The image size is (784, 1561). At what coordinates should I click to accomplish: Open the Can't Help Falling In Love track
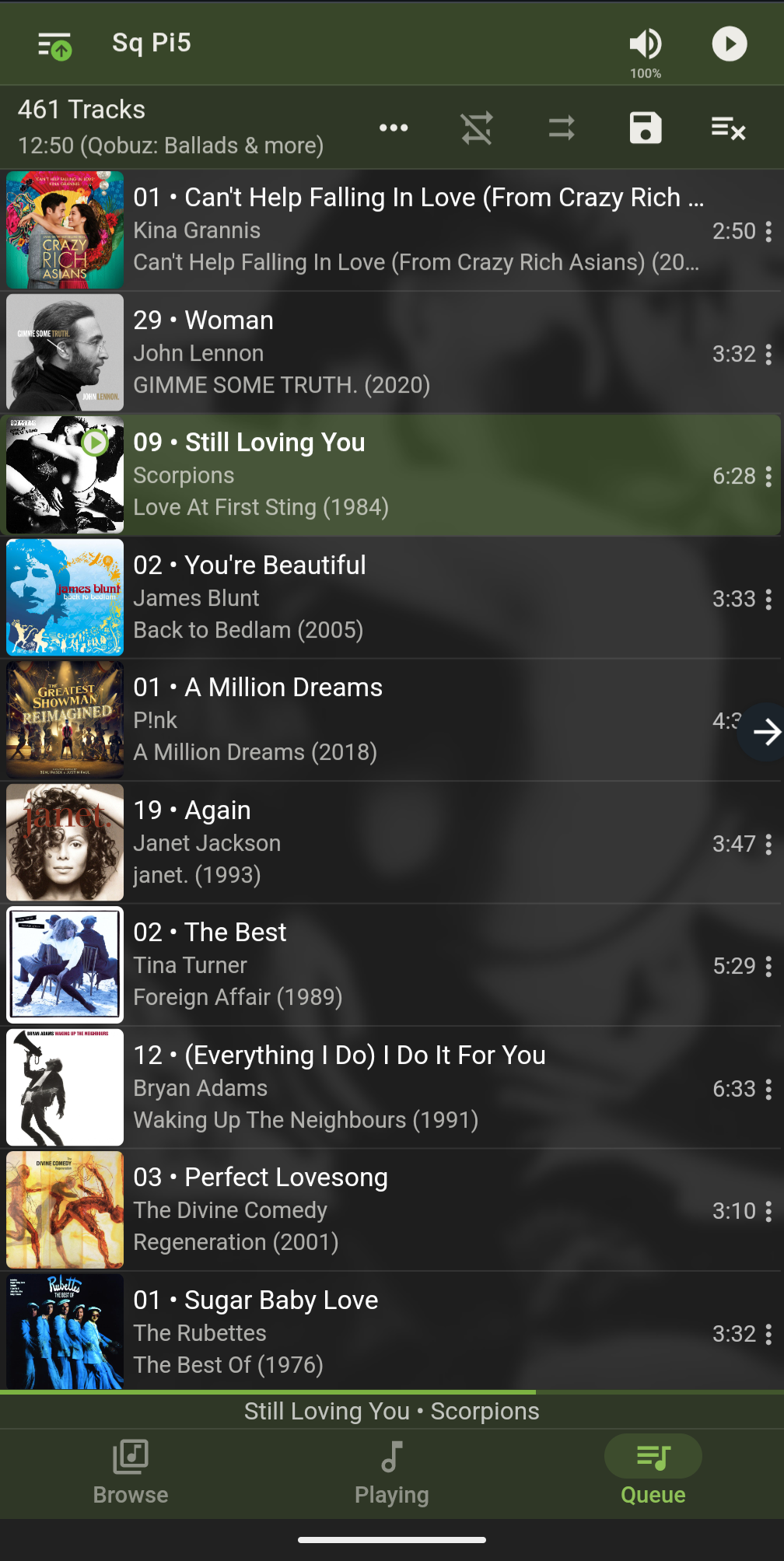pyautogui.click(x=392, y=230)
